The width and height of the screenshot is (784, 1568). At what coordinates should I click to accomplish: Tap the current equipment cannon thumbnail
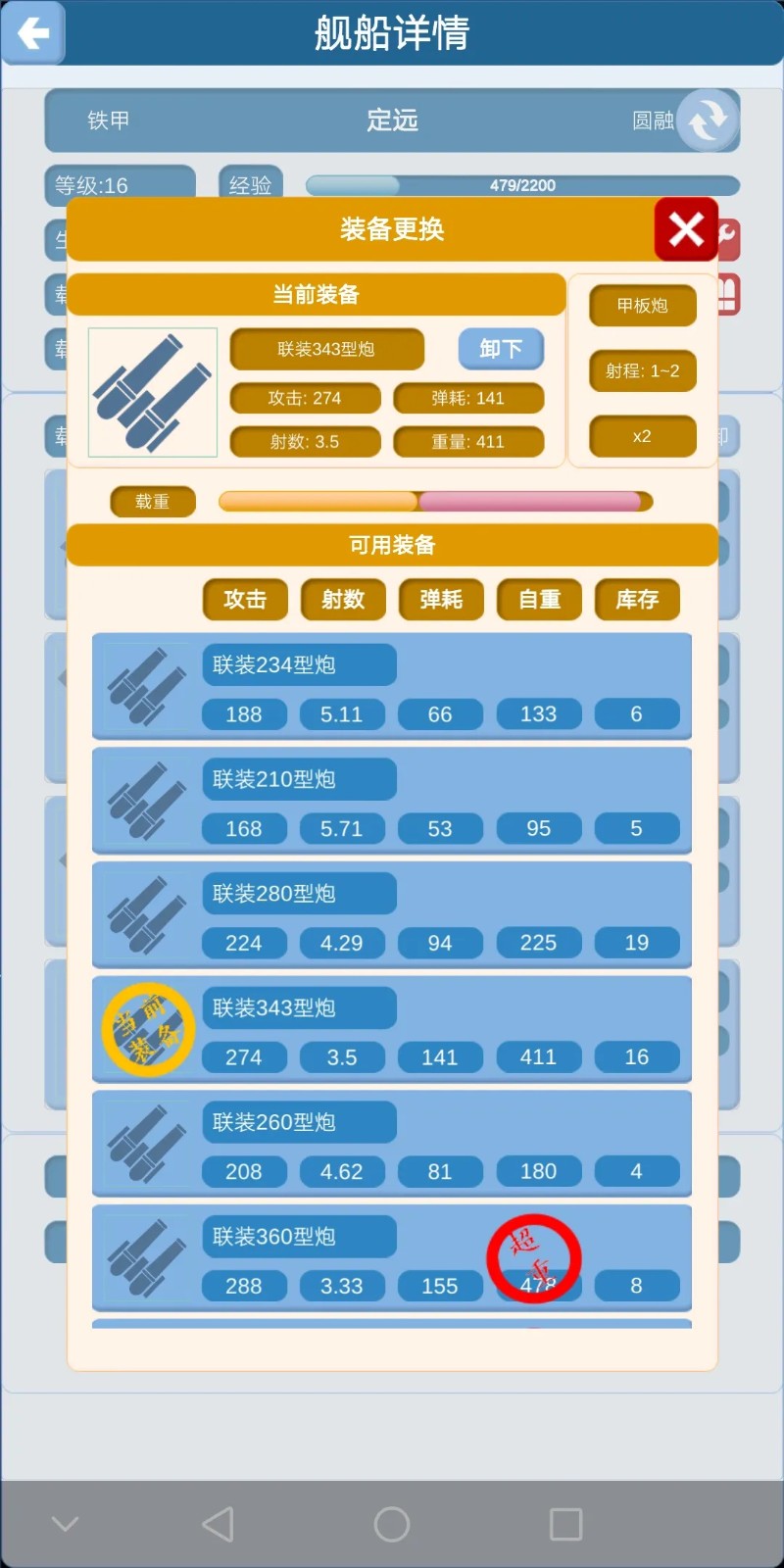pos(152,392)
